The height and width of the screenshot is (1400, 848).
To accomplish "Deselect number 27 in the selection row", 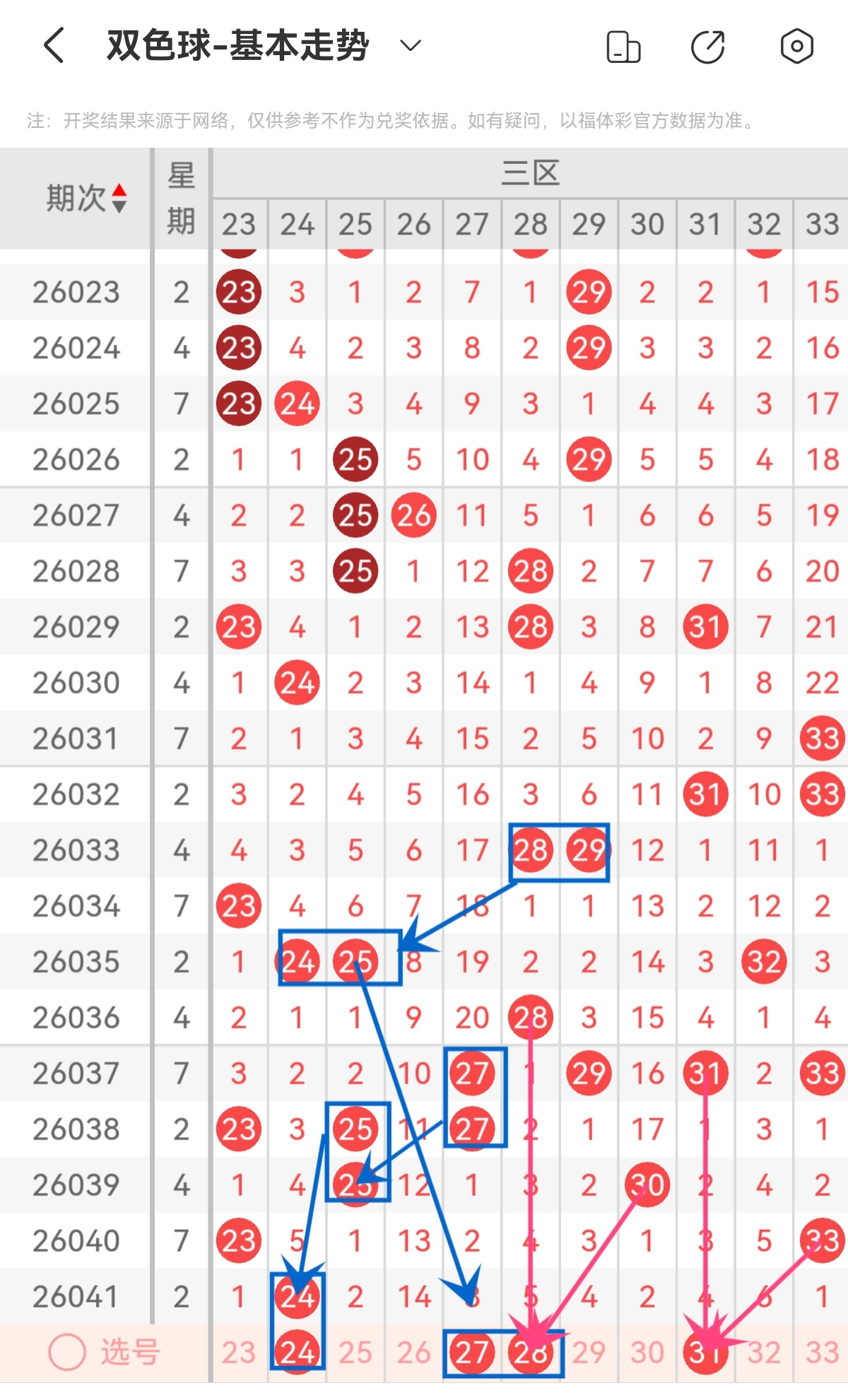I will (x=472, y=1352).
